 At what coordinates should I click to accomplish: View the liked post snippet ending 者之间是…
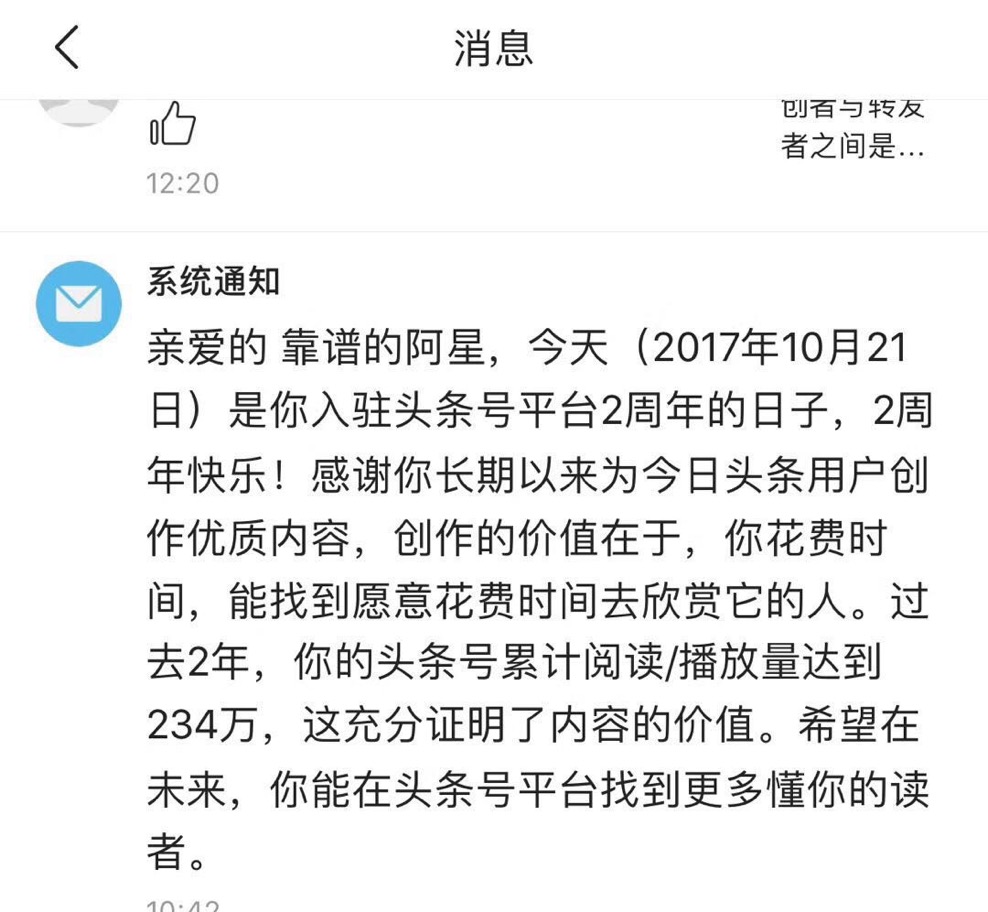click(x=852, y=132)
